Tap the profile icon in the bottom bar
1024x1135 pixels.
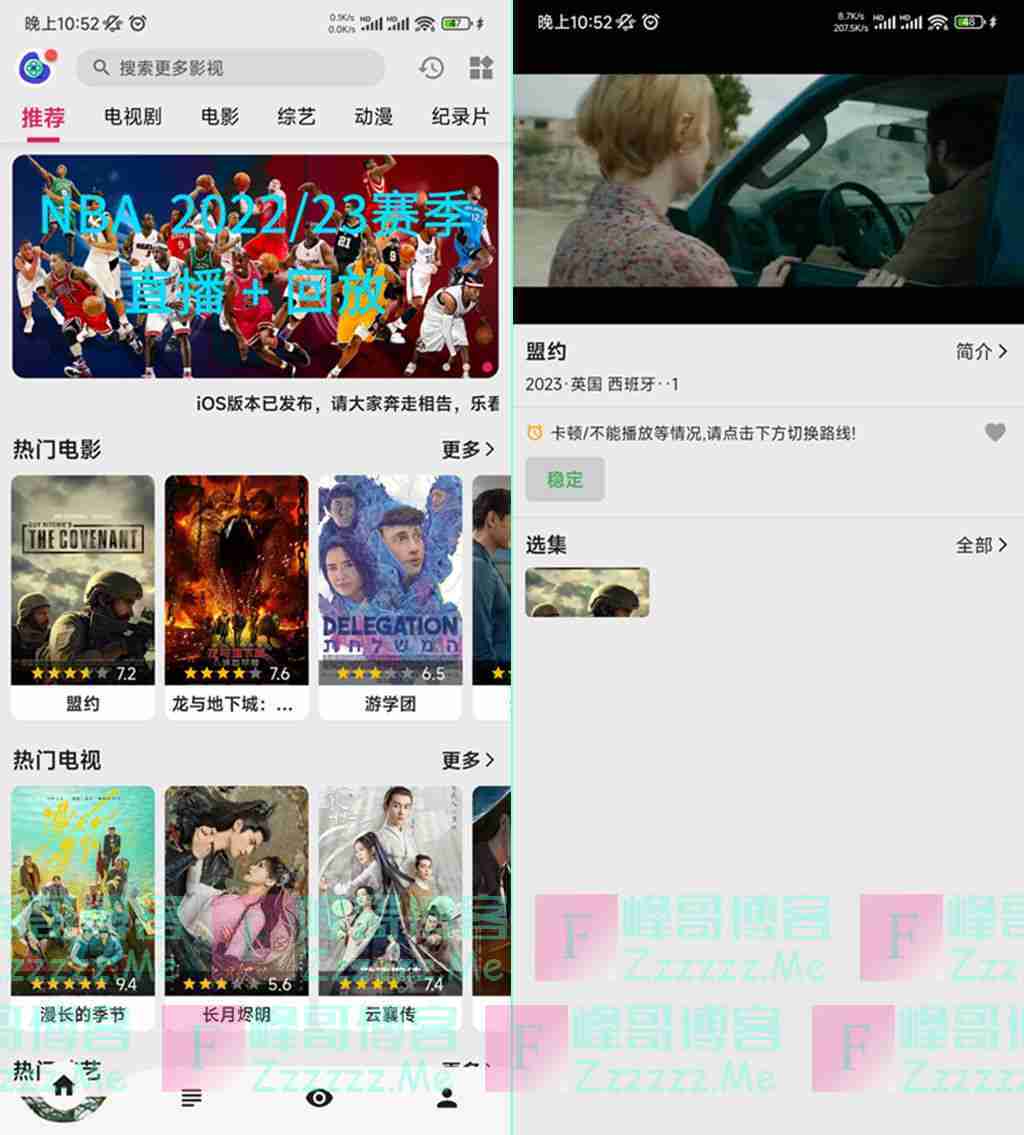point(447,1098)
